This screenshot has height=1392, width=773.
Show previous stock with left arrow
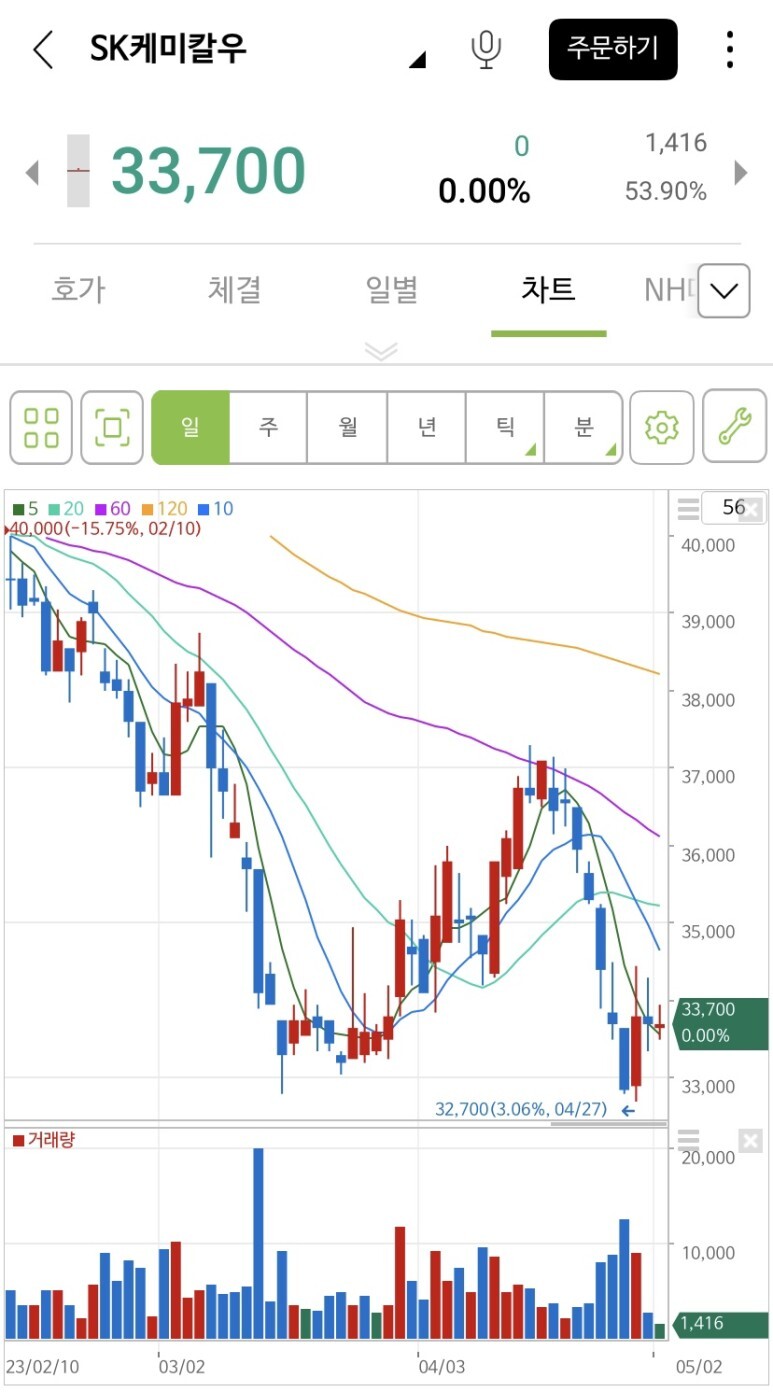[x=32, y=172]
